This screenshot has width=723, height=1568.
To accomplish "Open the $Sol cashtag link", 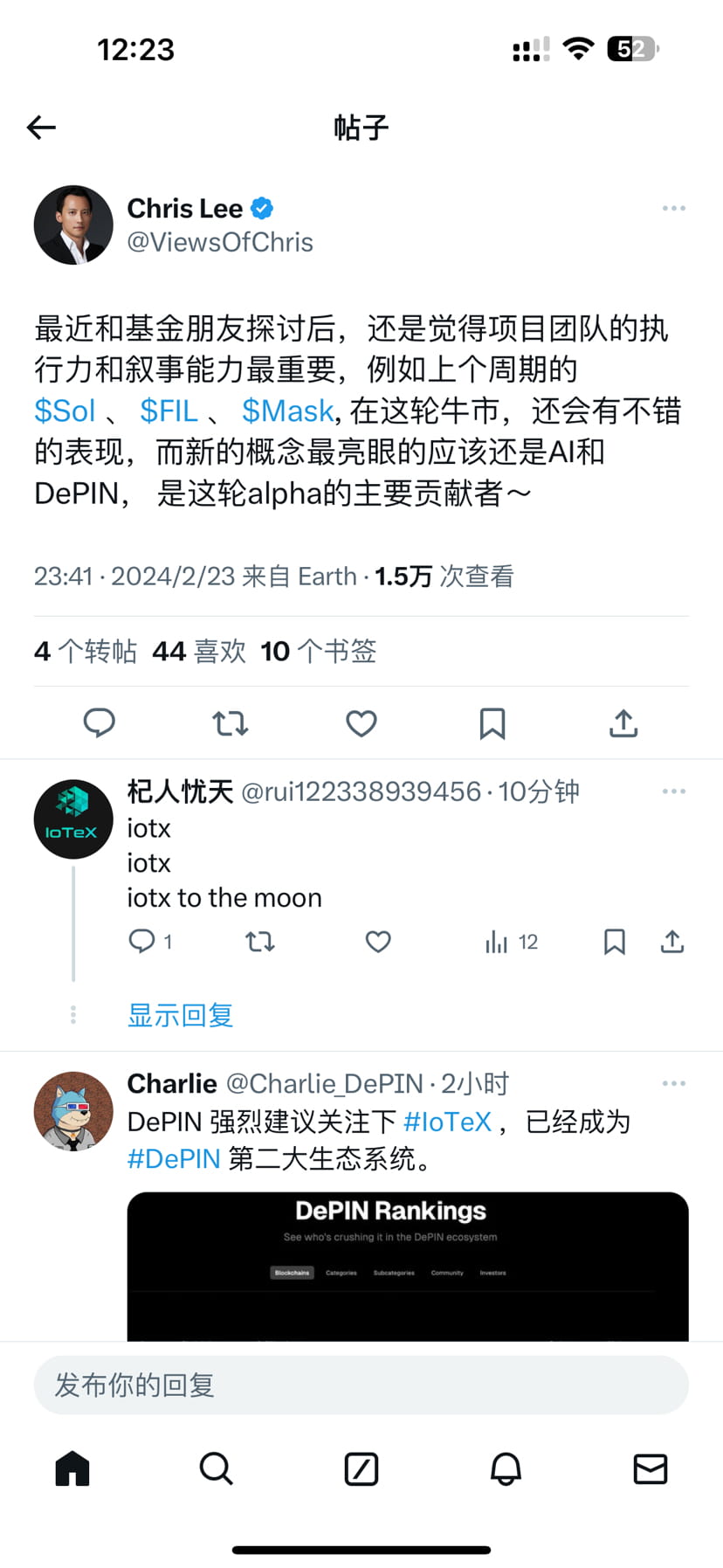I will pos(65,411).
